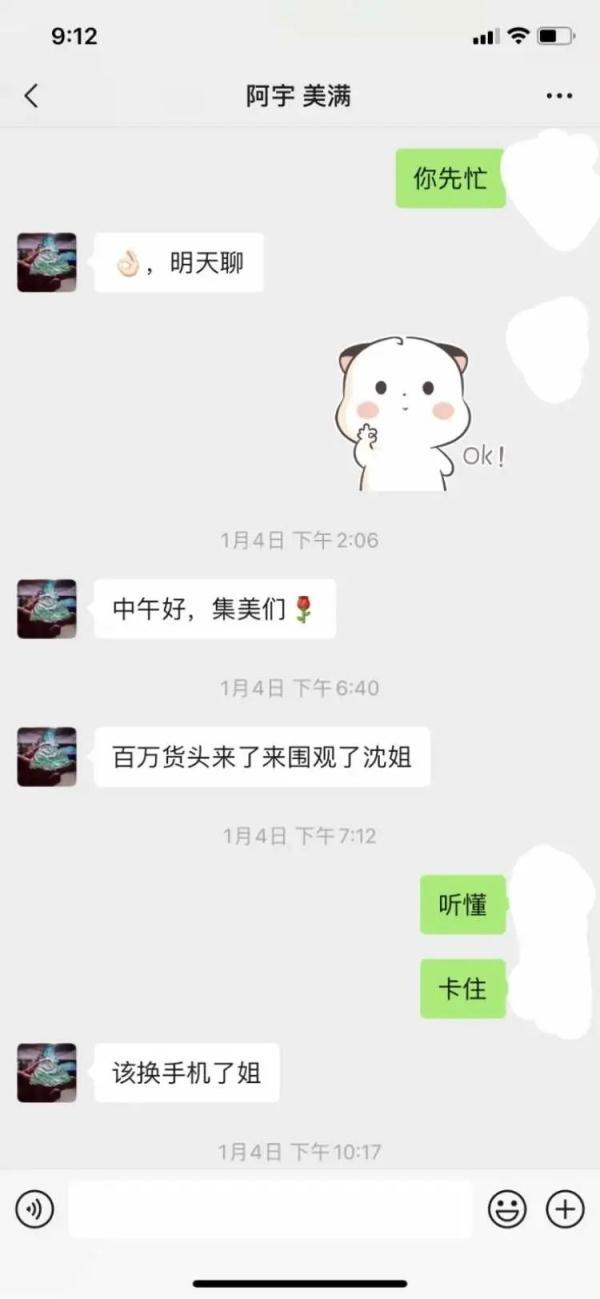The height and width of the screenshot is (1299, 600).
Task: Open the emoji sticker panel
Action: [x=507, y=1210]
